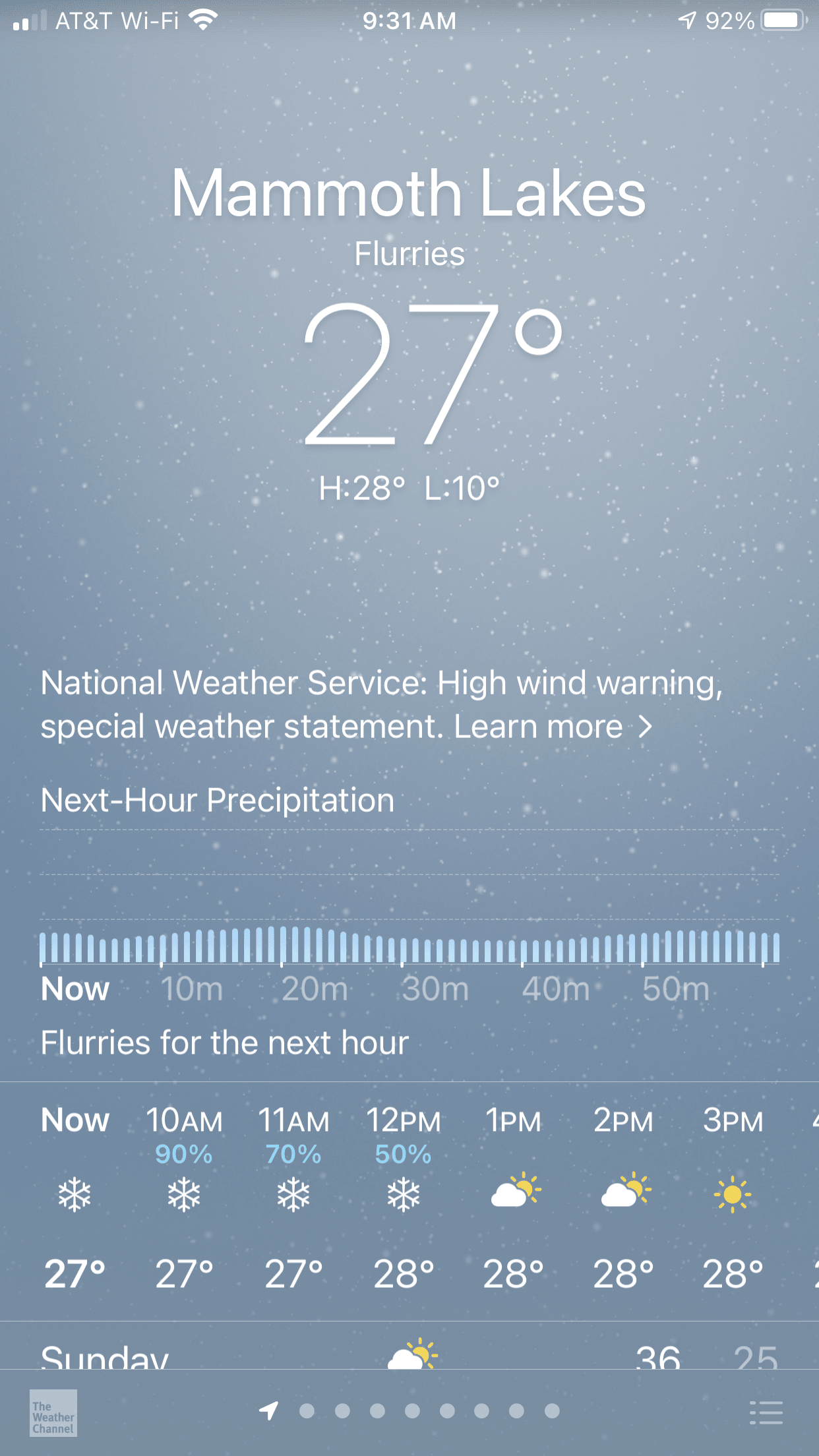Open The Weather Channel attribution link

coord(53,1412)
